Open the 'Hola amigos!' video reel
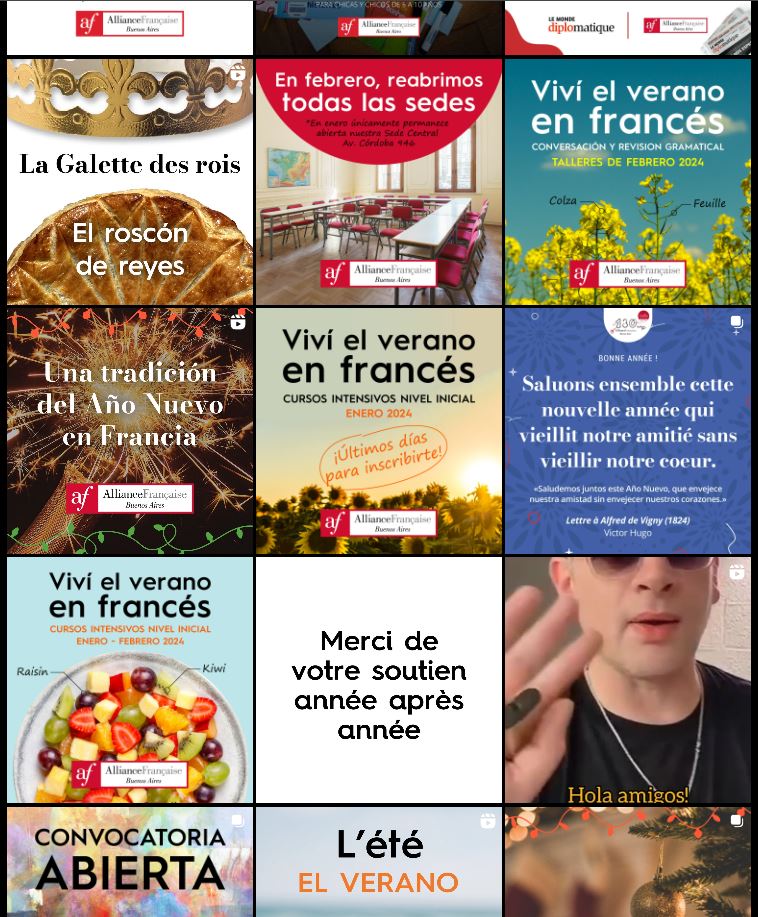 (627, 680)
